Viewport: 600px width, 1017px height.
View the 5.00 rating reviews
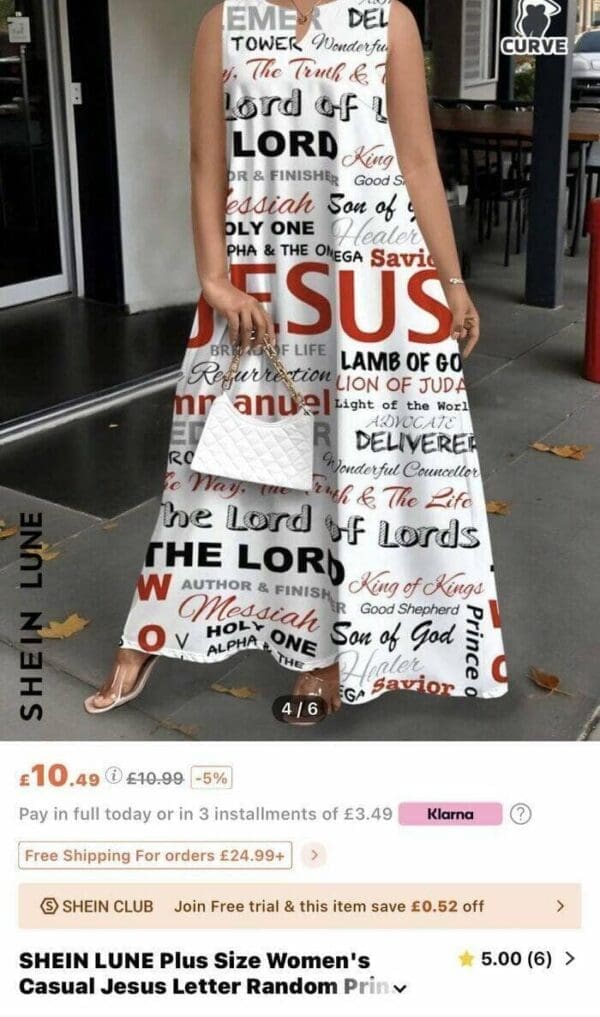point(517,959)
